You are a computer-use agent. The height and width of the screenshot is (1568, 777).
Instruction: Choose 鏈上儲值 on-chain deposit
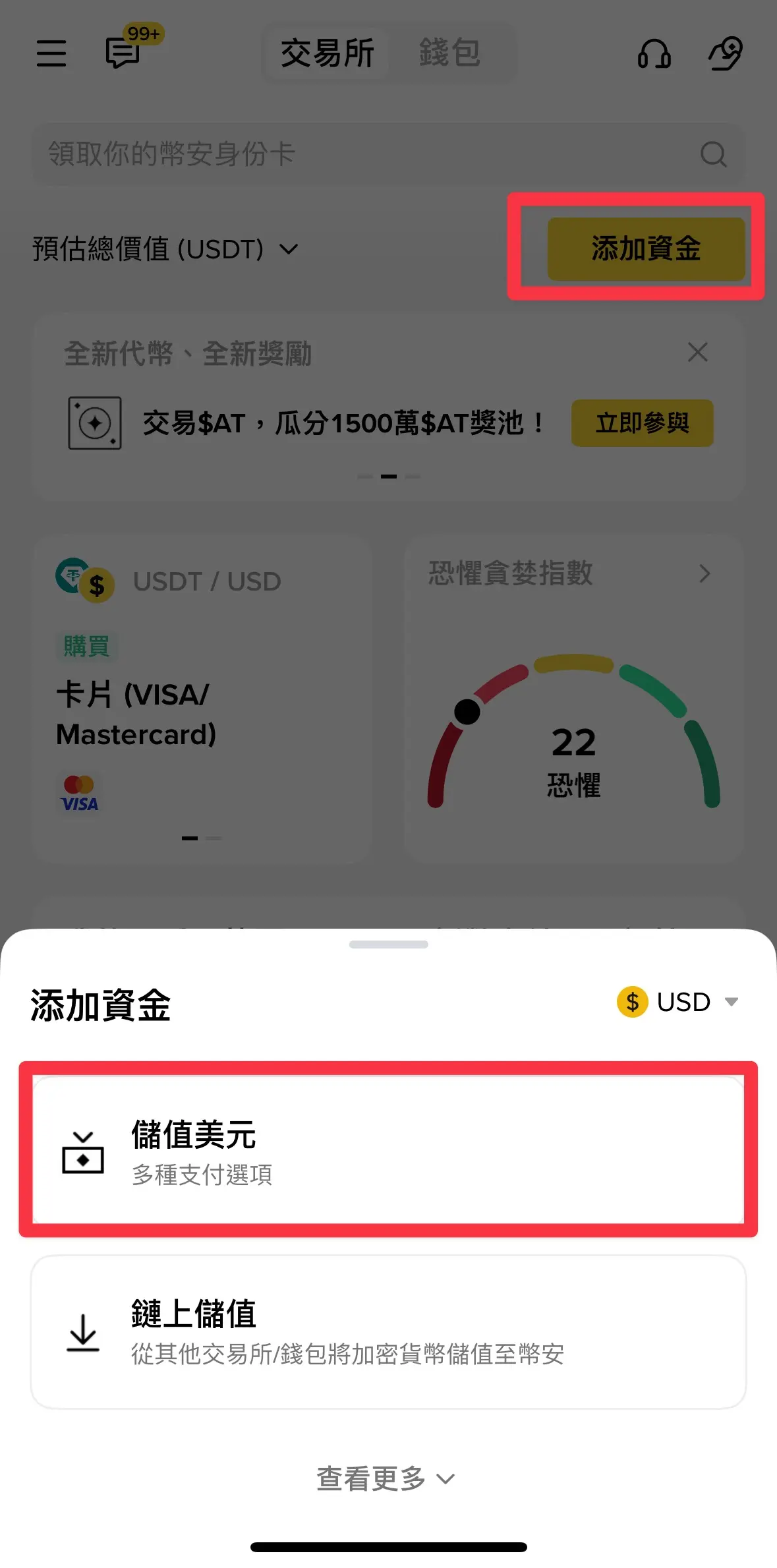point(388,1332)
